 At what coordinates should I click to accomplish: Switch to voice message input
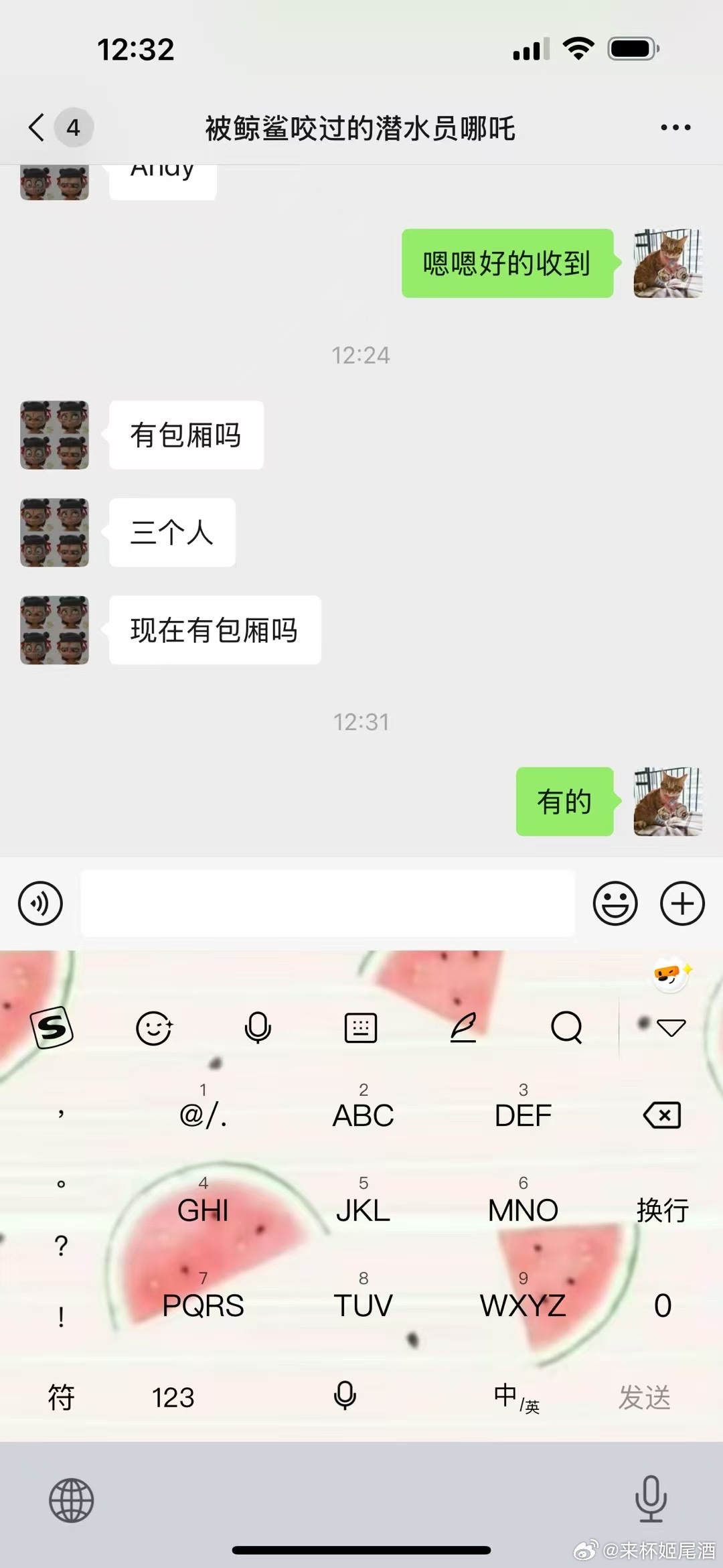click(x=40, y=904)
